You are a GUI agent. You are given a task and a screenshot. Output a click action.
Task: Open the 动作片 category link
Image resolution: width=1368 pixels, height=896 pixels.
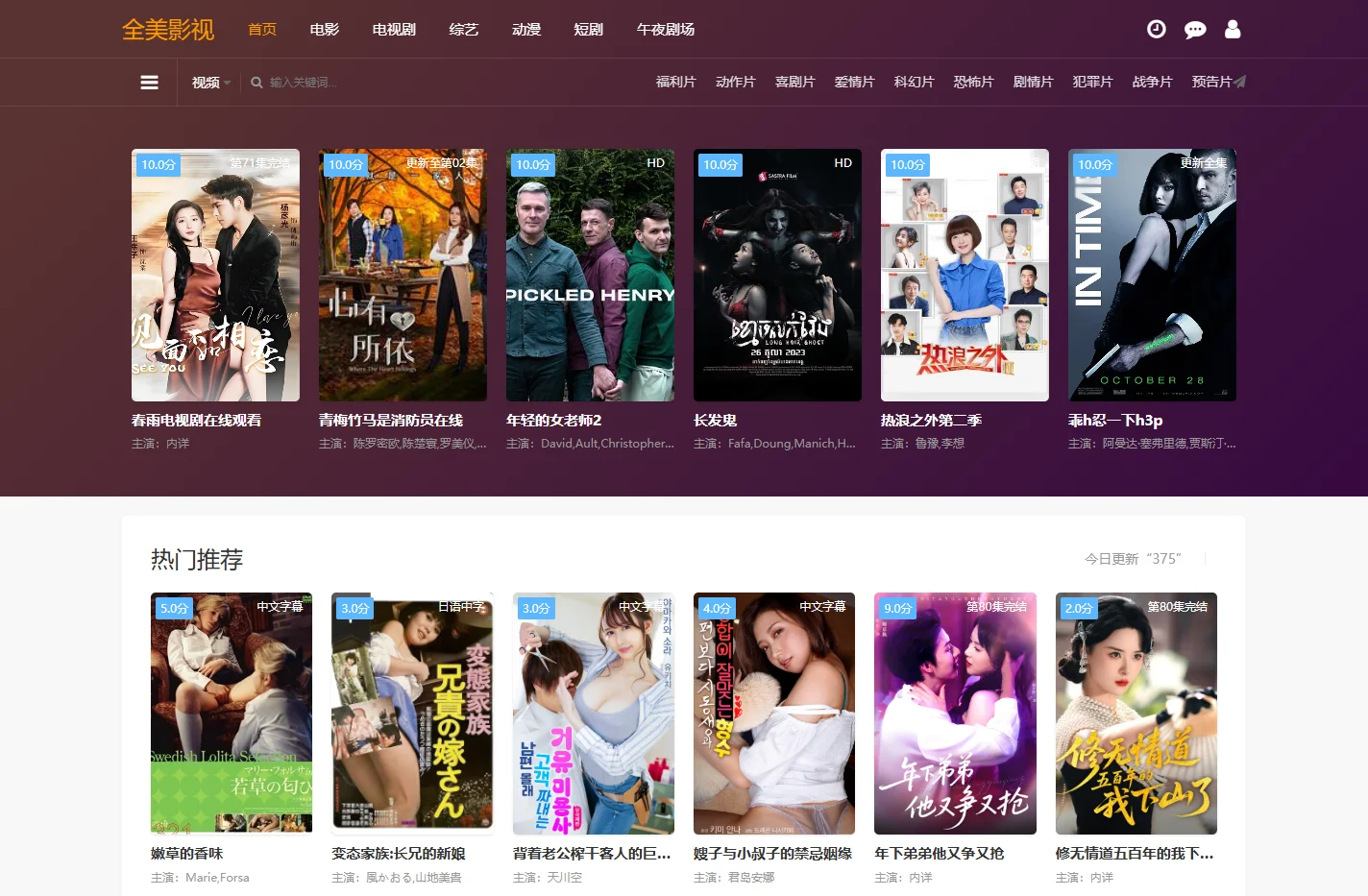point(736,82)
